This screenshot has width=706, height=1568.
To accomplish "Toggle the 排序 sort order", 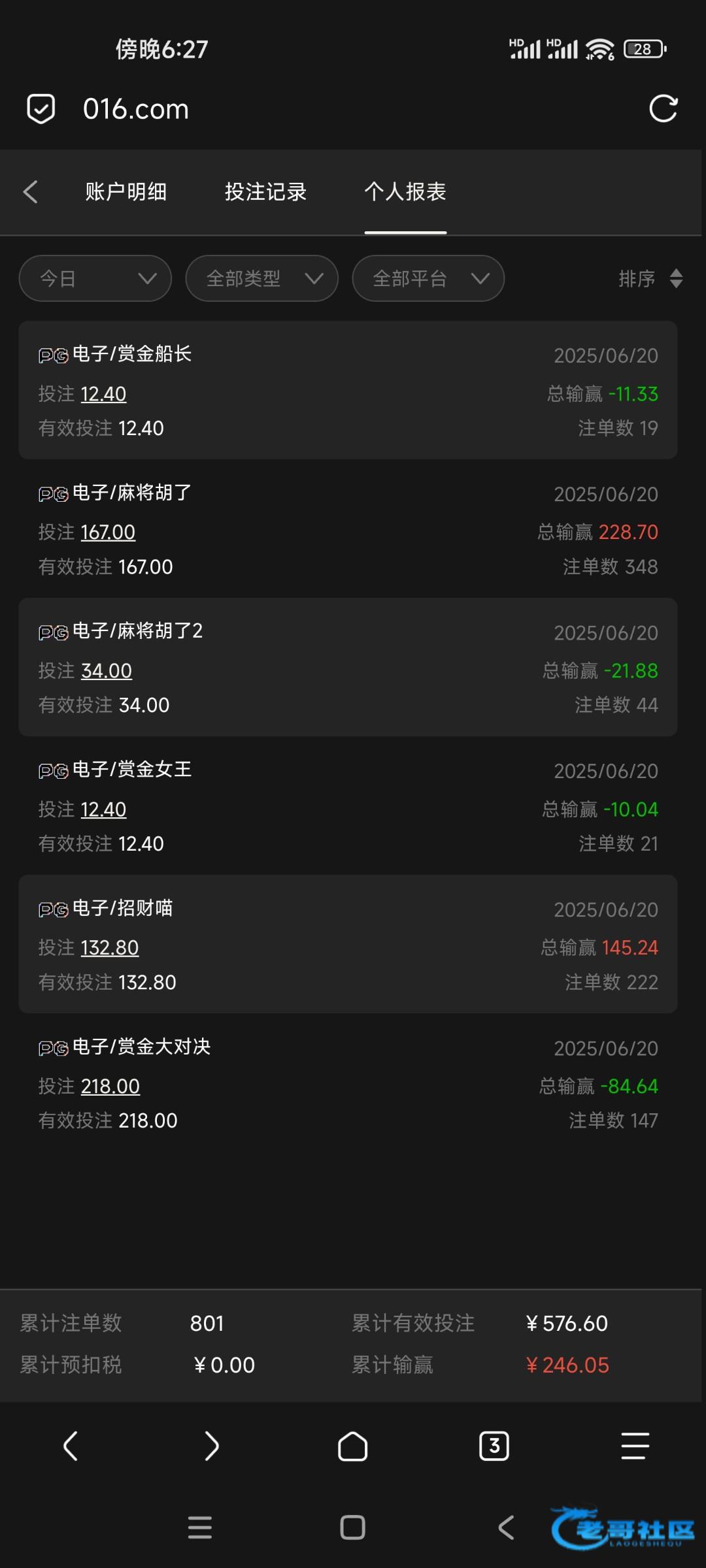I will pyautogui.click(x=651, y=278).
